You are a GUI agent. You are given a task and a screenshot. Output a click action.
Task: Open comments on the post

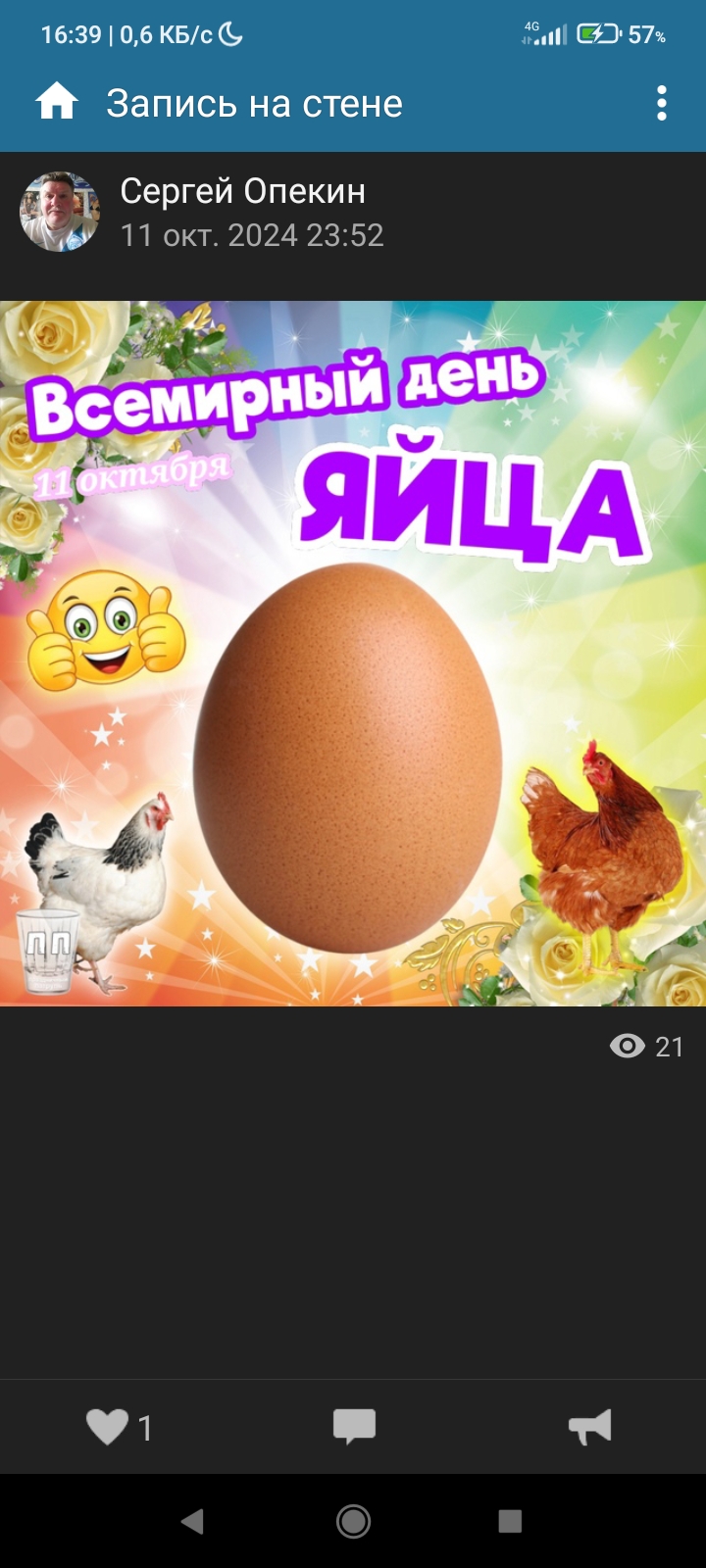tap(354, 1427)
